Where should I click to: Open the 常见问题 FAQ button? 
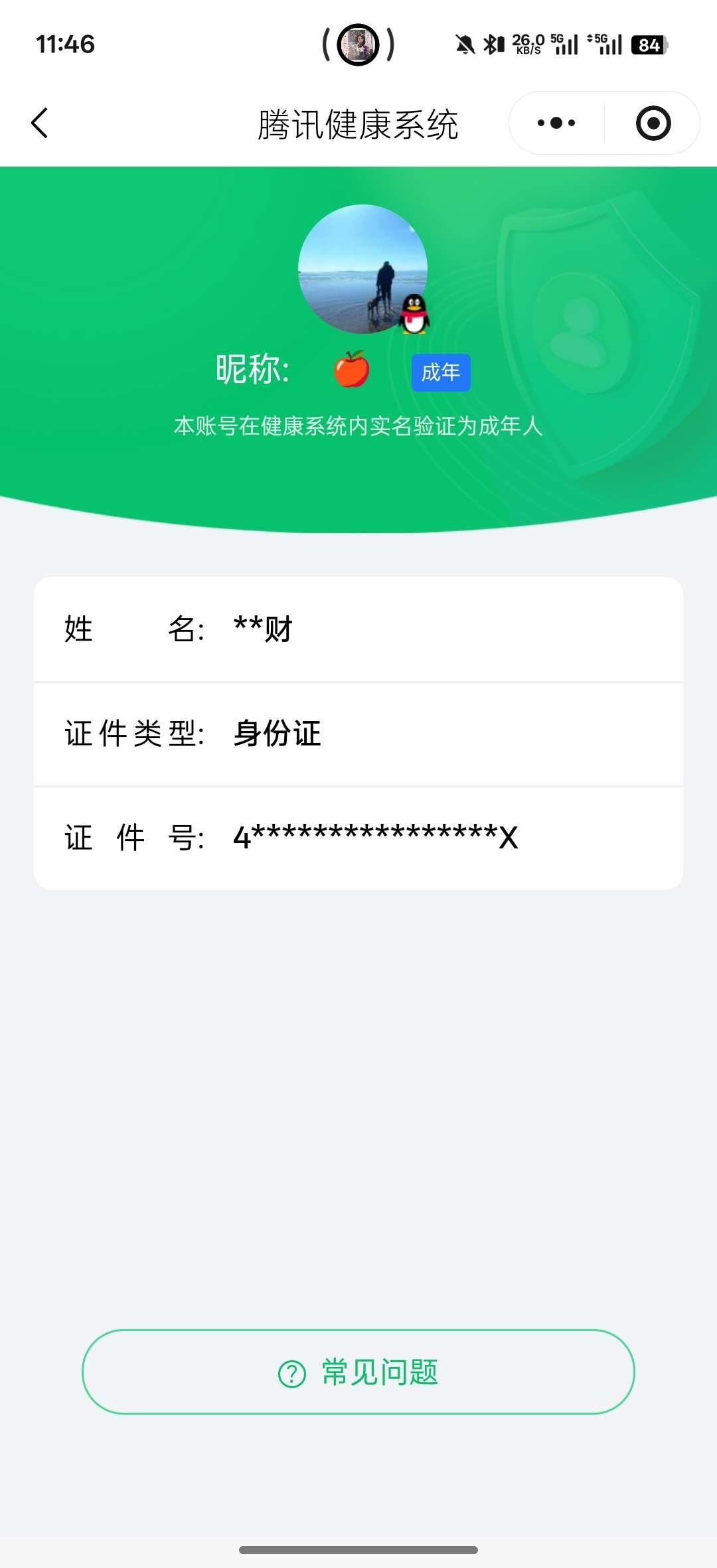[358, 1373]
